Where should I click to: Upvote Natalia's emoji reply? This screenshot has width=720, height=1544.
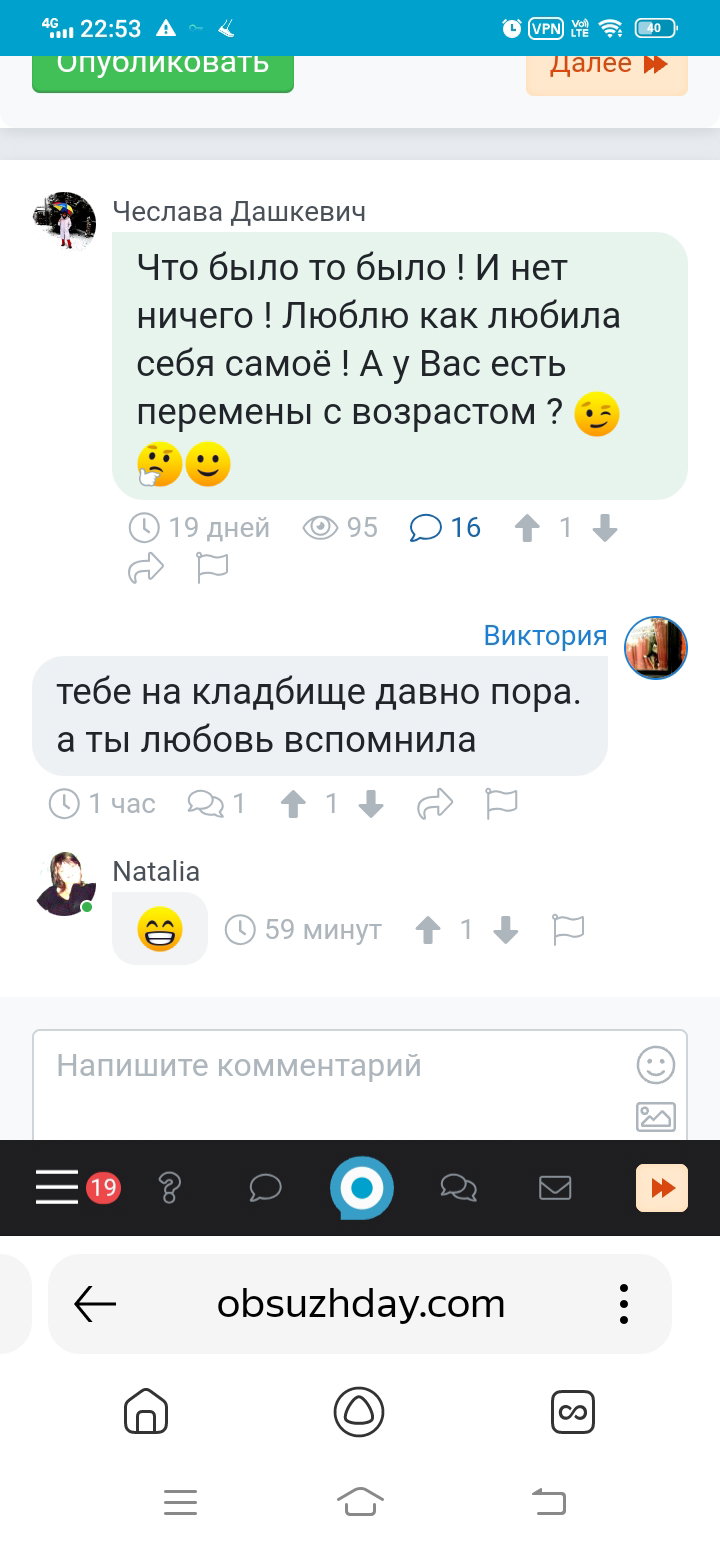428,930
